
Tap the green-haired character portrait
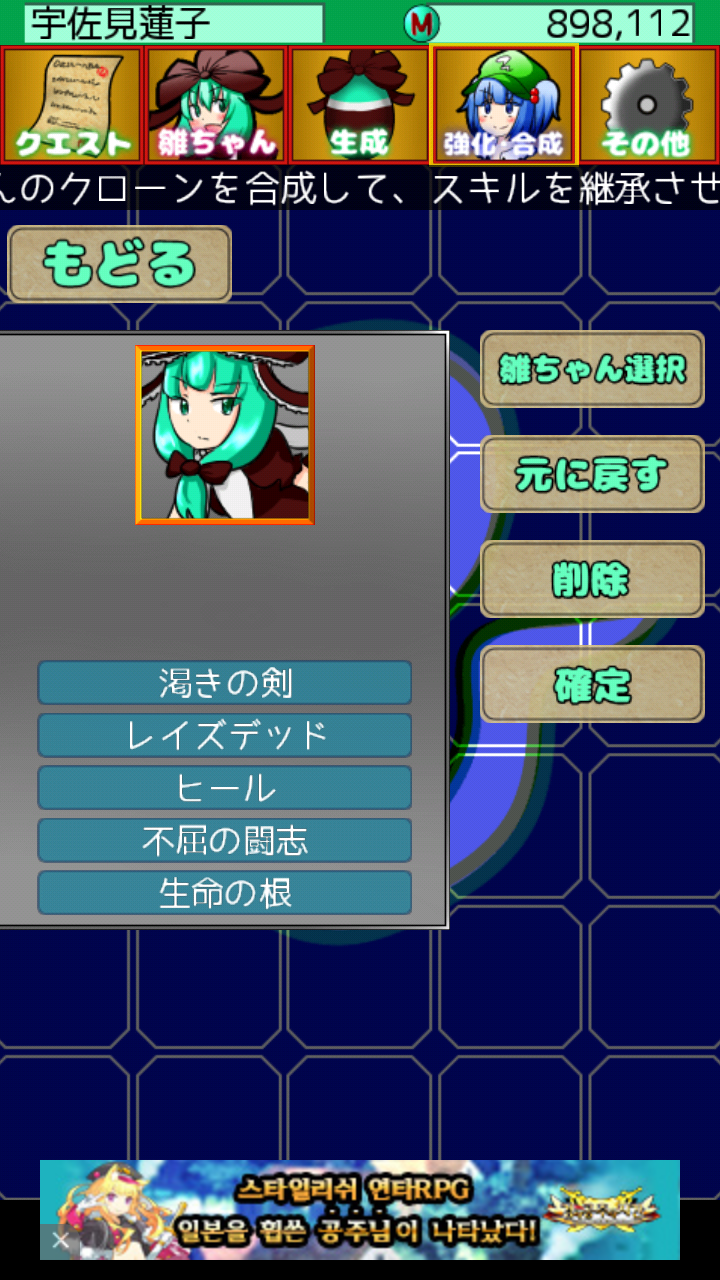coord(225,435)
